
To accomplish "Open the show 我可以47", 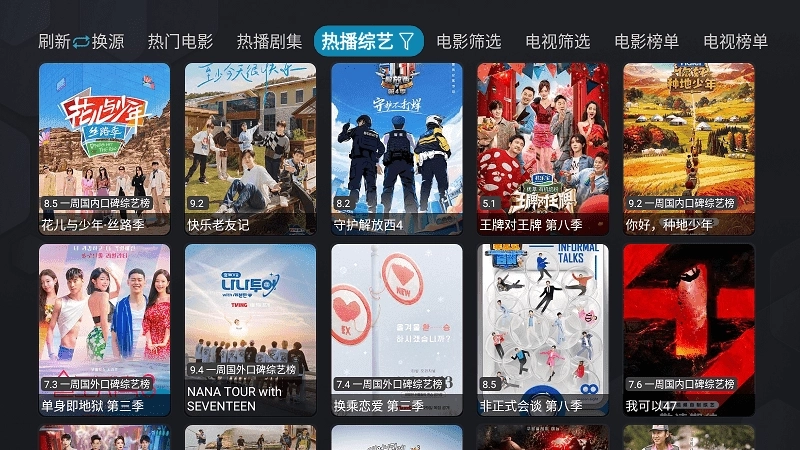I will pyautogui.click(x=689, y=329).
